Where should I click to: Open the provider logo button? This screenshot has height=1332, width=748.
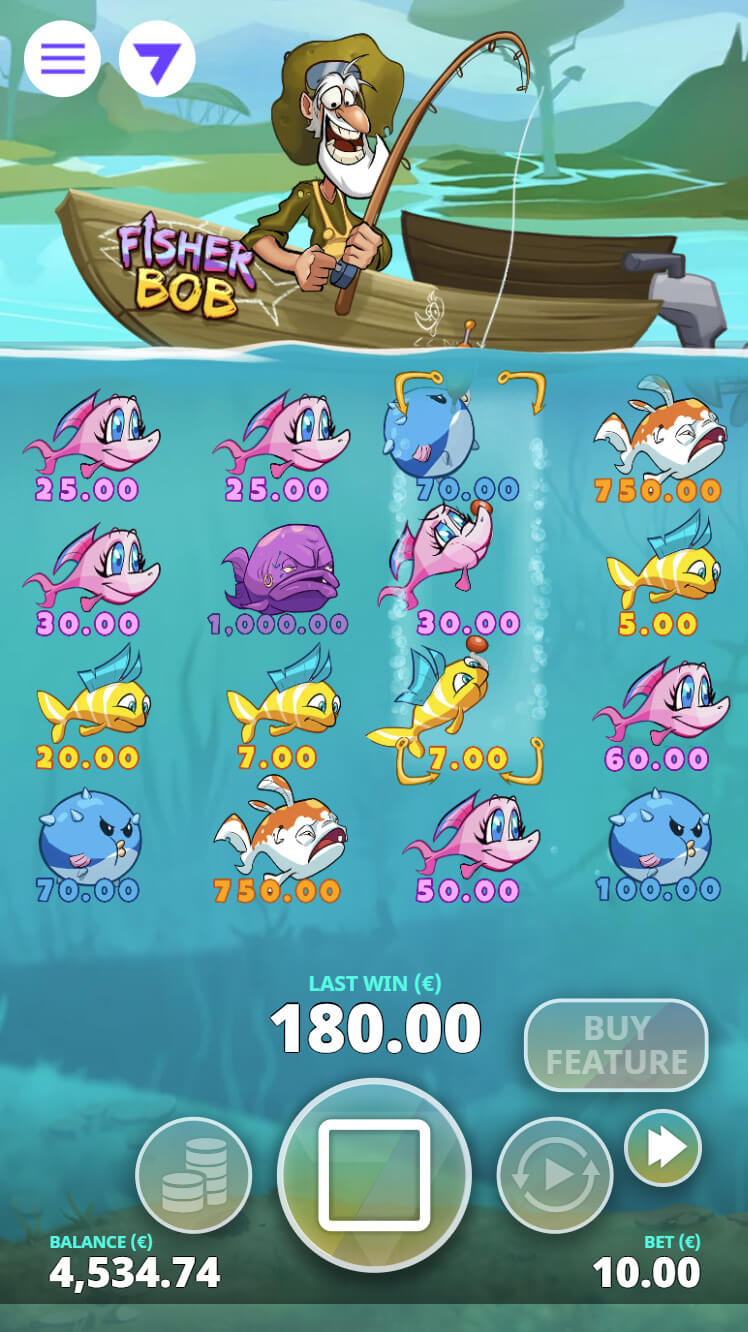[x=157, y=59]
